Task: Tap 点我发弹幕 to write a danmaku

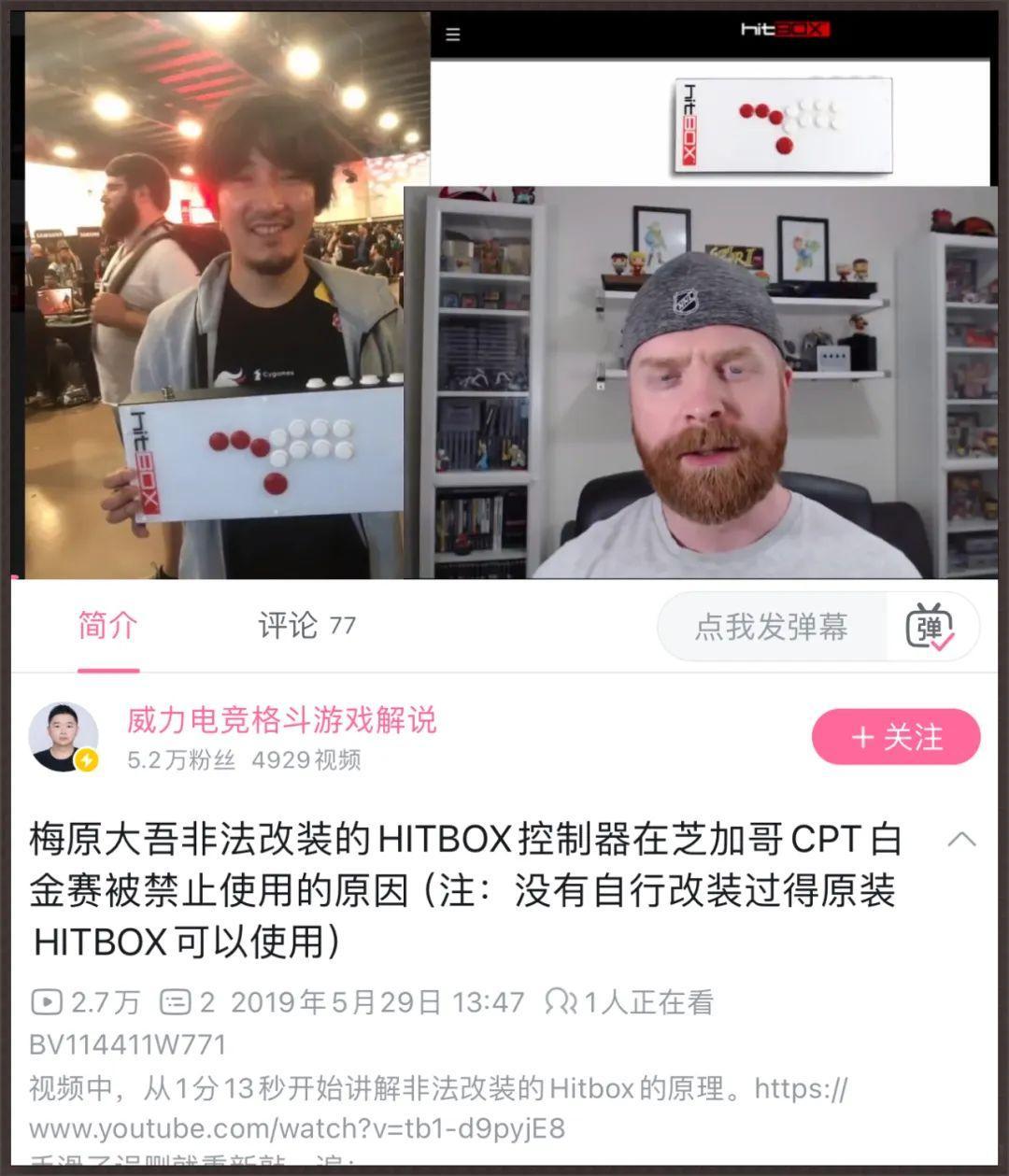Action: (x=771, y=627)
